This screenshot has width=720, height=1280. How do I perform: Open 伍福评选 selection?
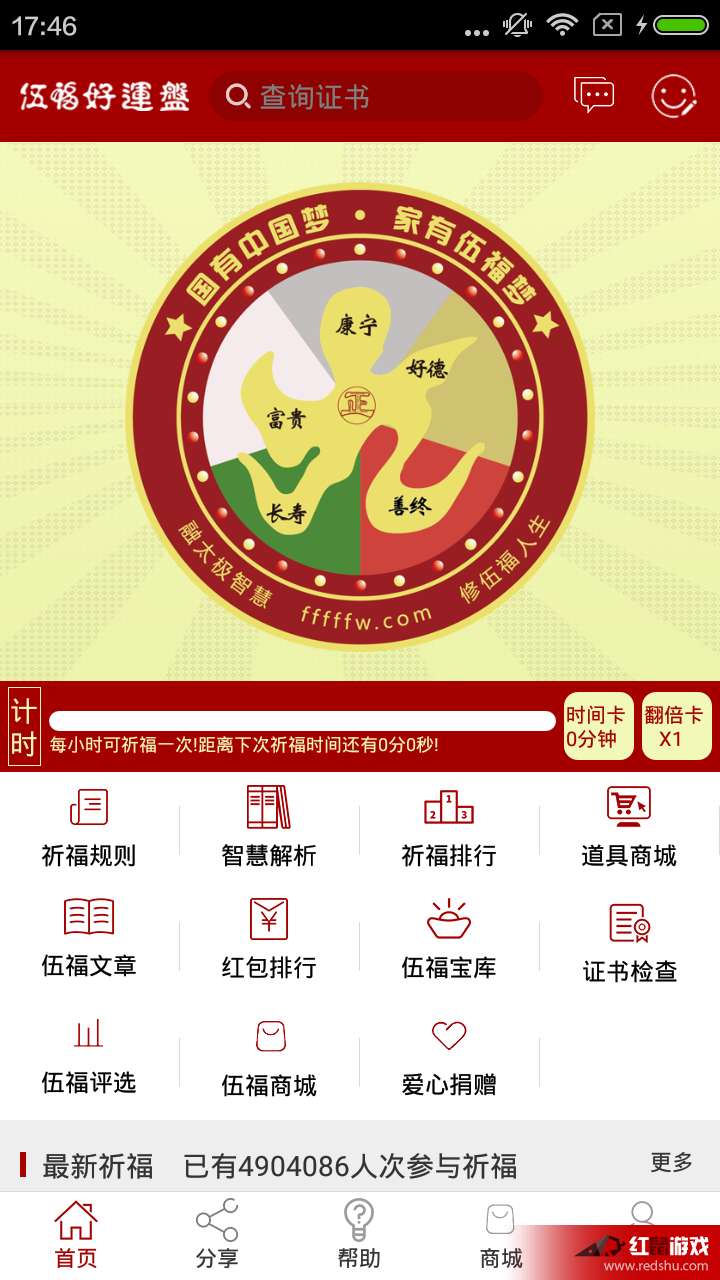[89, 1057]
